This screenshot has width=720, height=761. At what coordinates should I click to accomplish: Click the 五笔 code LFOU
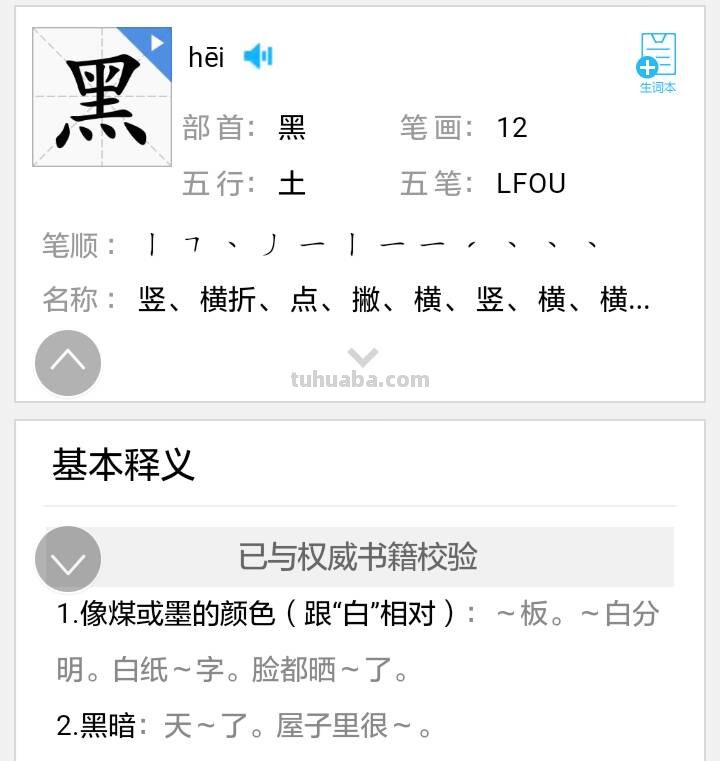tap(530, 183)
